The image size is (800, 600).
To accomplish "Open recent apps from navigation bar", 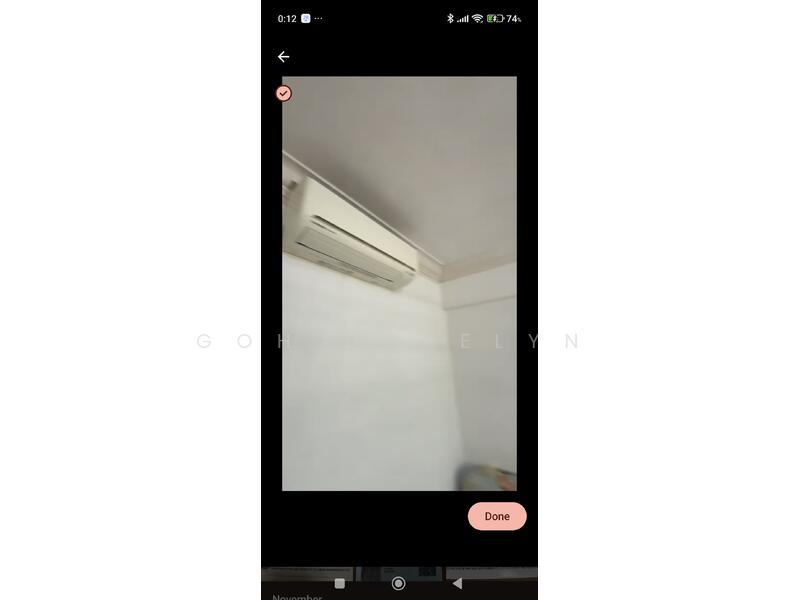I will [339, 583].
